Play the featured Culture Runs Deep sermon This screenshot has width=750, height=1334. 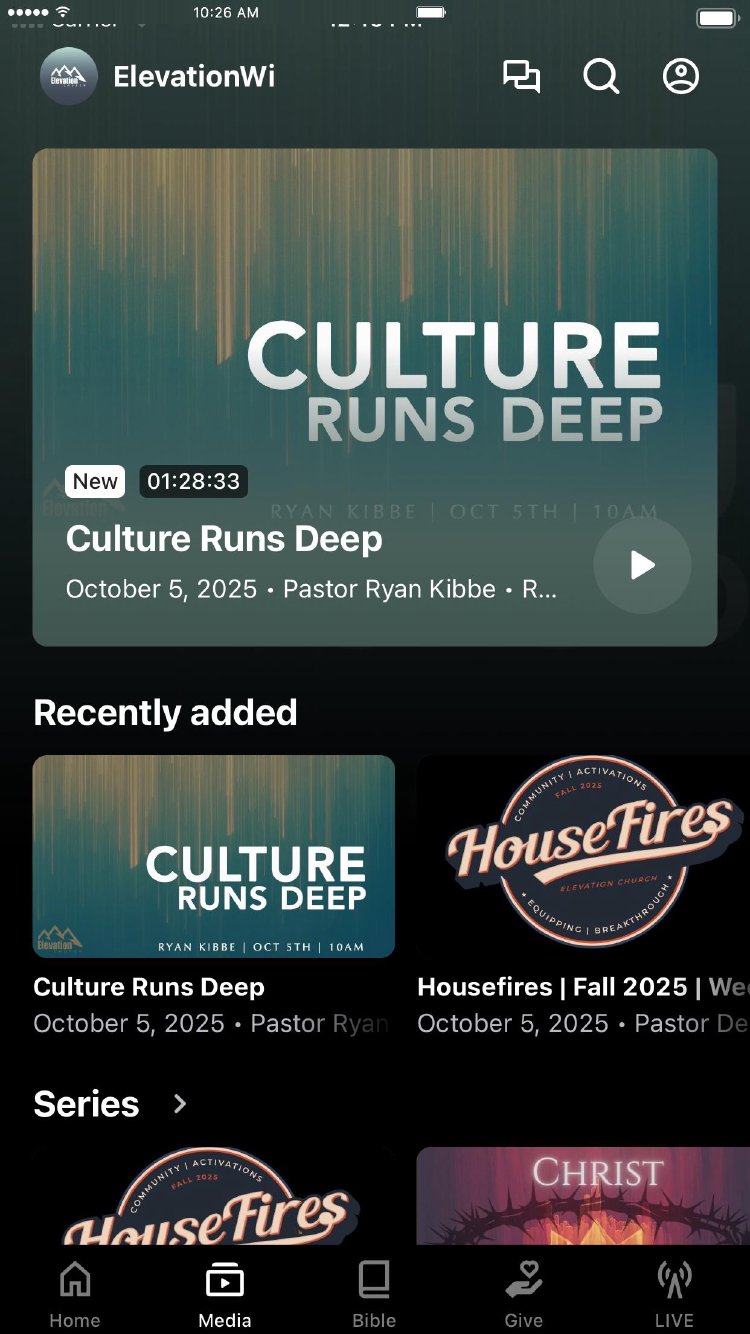[642, 565]
